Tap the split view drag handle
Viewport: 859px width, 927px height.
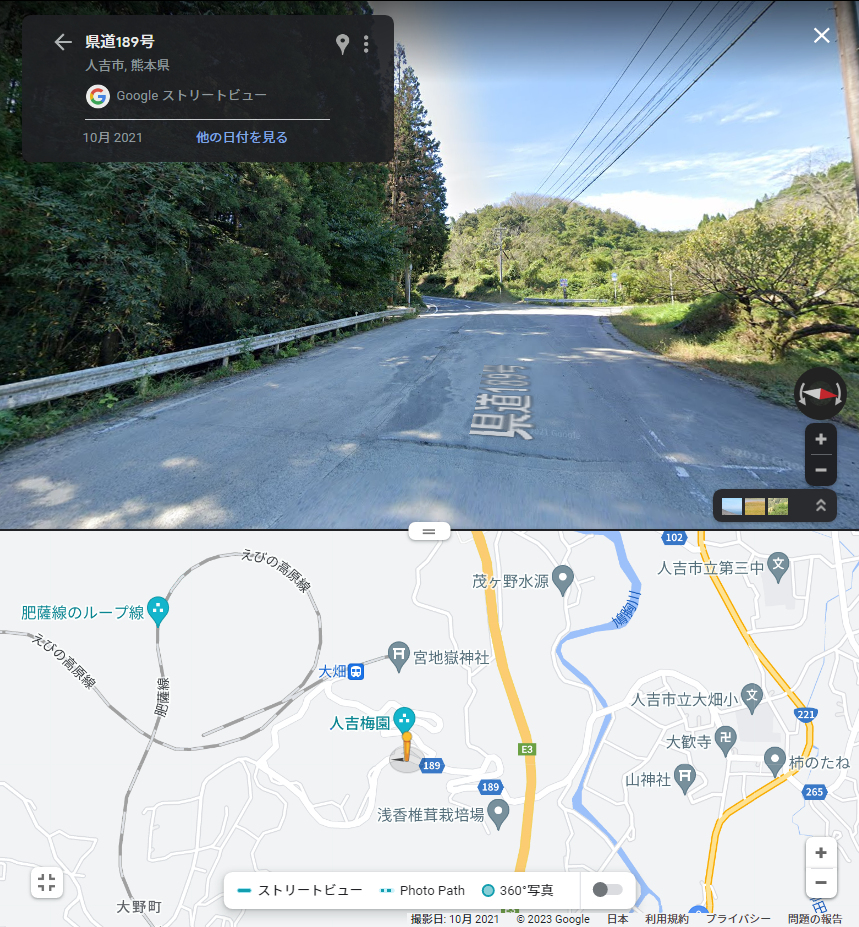click(429, 532)
